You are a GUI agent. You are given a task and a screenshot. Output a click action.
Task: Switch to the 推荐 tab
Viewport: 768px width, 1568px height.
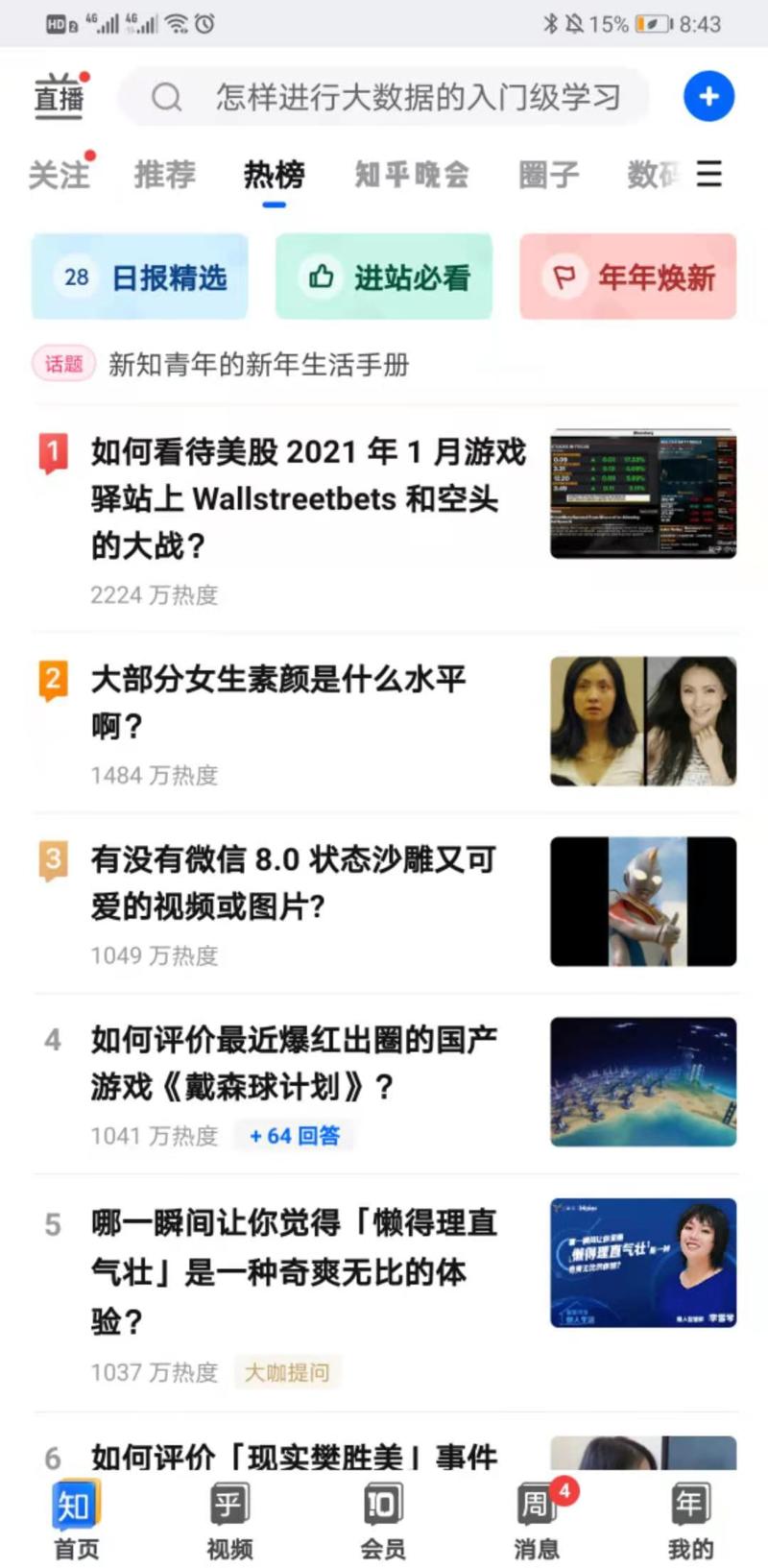pyautogui.click(x=165, y=175)
